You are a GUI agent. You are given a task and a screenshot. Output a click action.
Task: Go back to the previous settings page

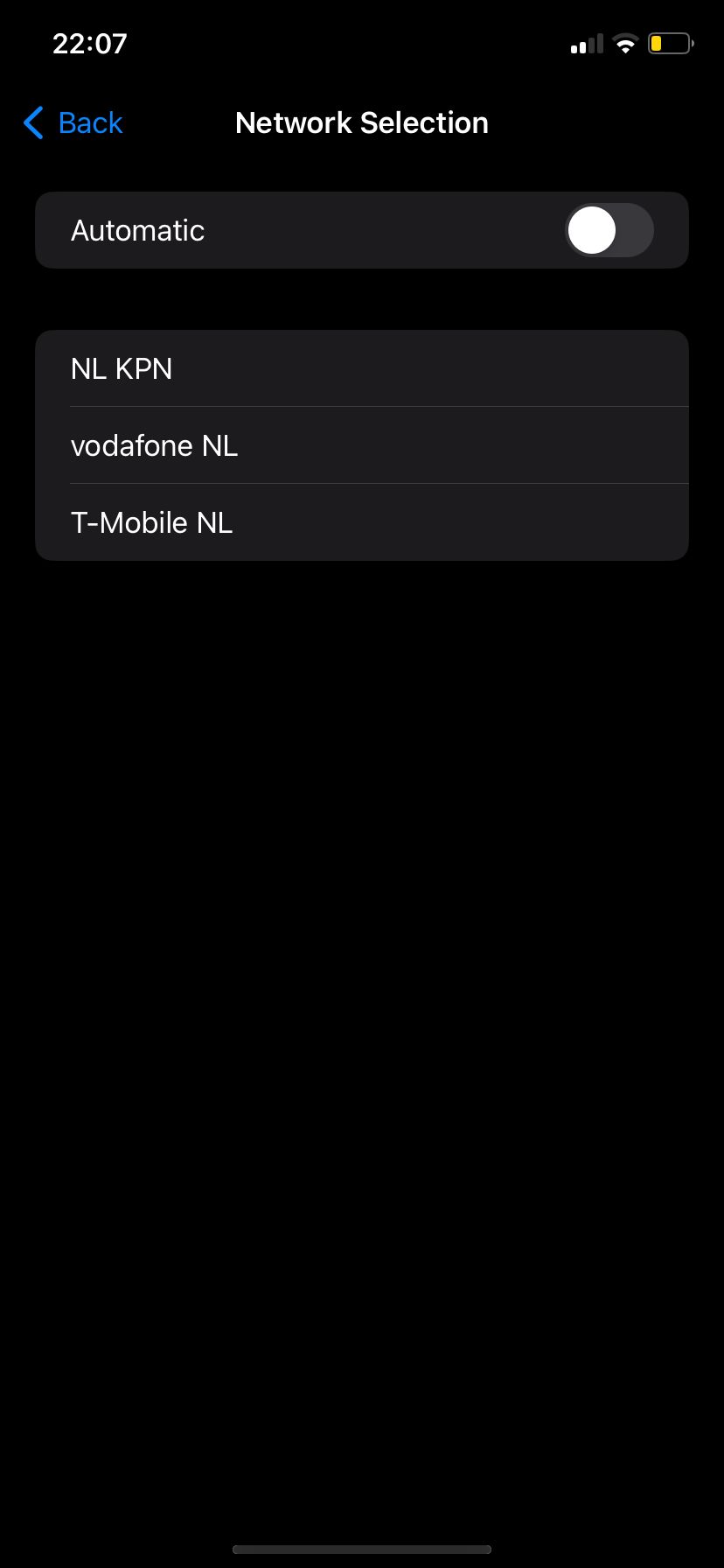click(x=73, y=123)
